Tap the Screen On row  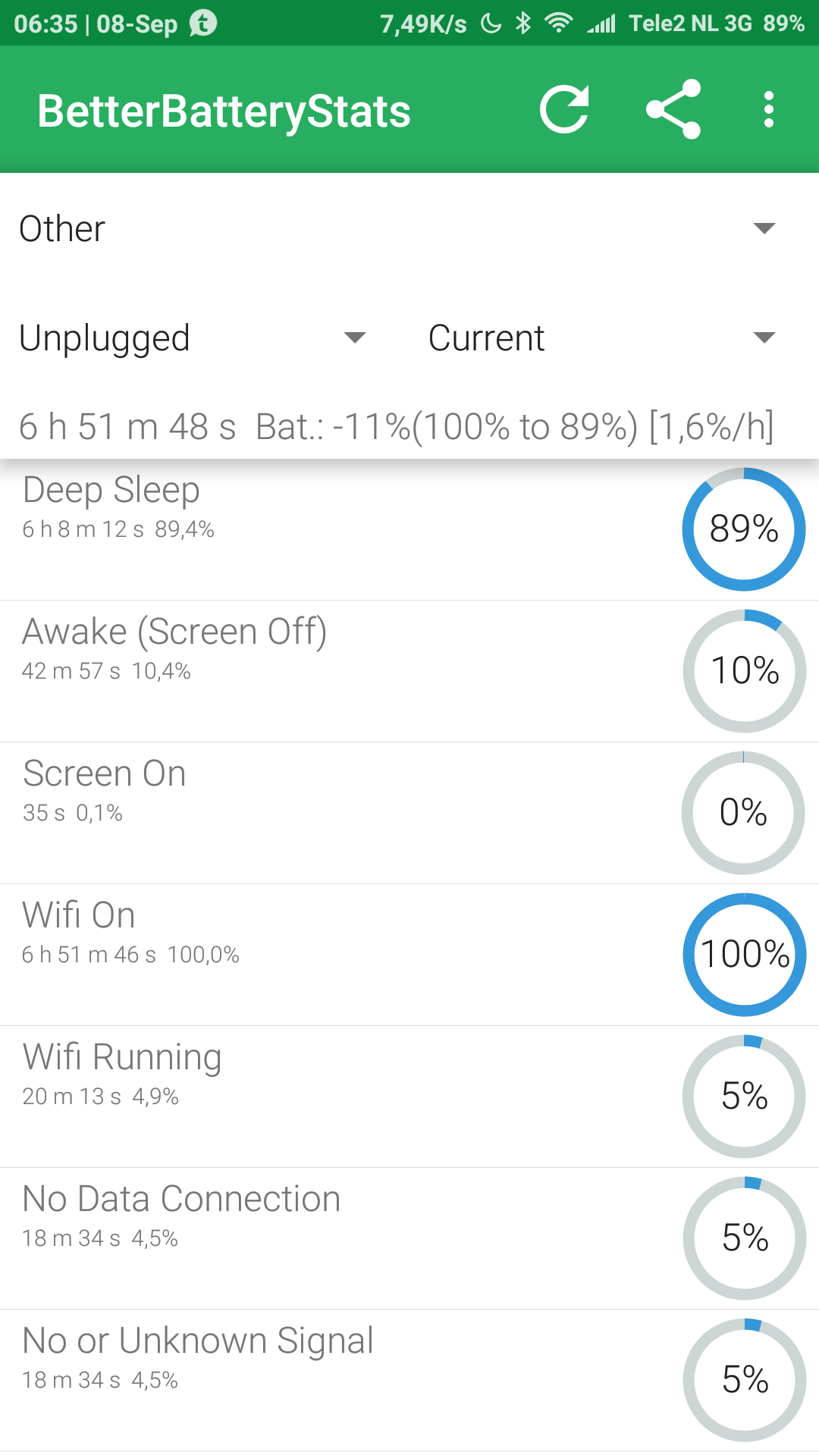pyautogui.click(x=409, y=813)
